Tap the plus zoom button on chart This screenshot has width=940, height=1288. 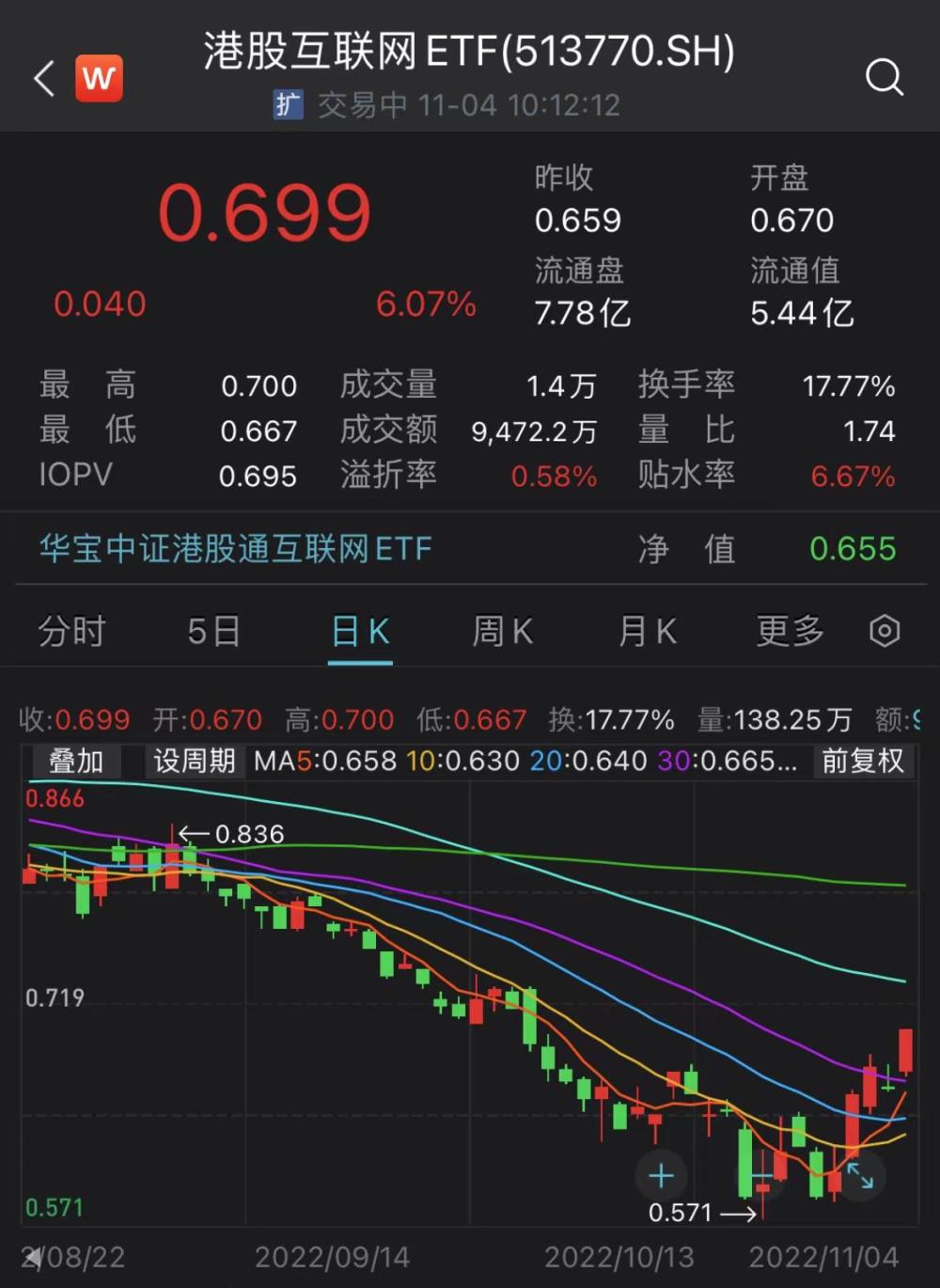coord(662,1175)
